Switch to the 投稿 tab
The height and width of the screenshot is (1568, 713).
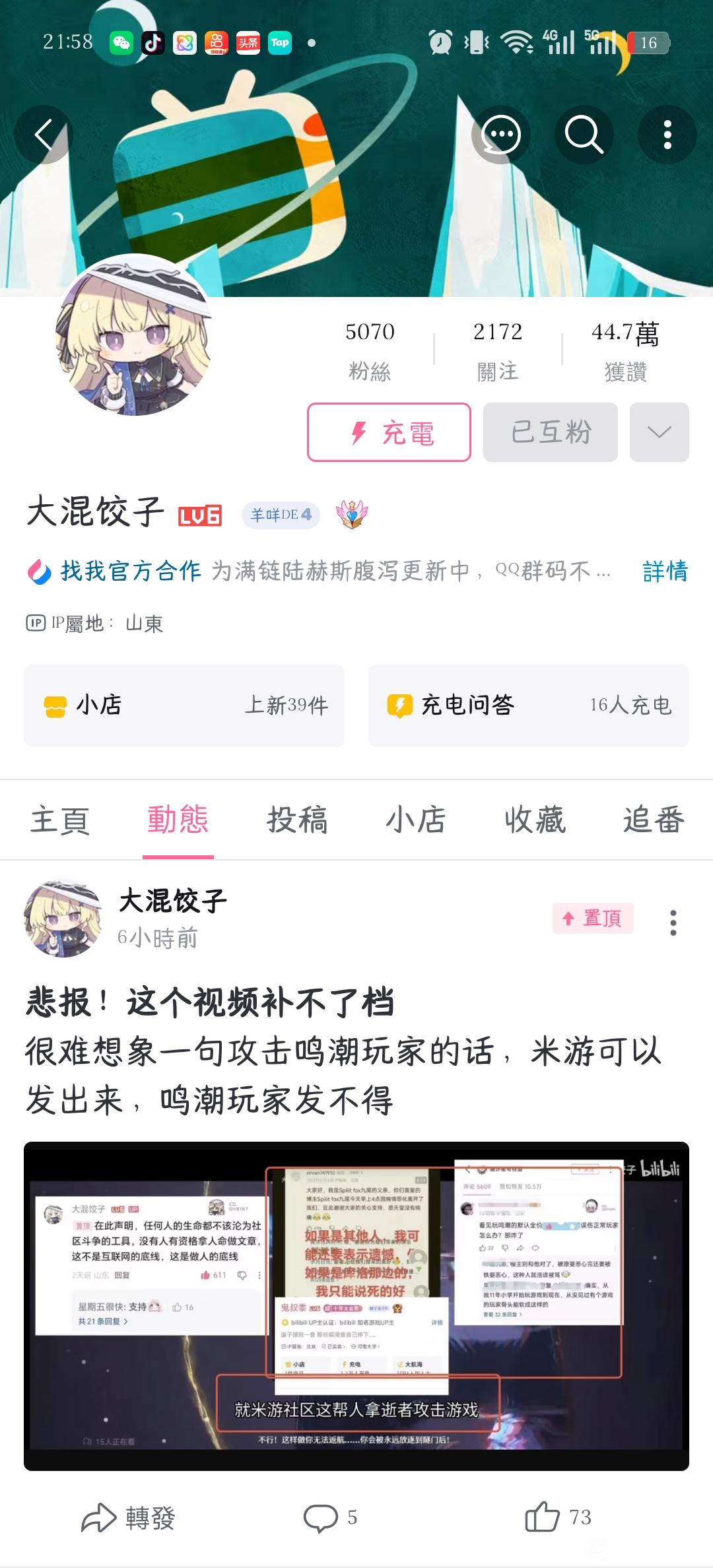[x=297, y=820]
